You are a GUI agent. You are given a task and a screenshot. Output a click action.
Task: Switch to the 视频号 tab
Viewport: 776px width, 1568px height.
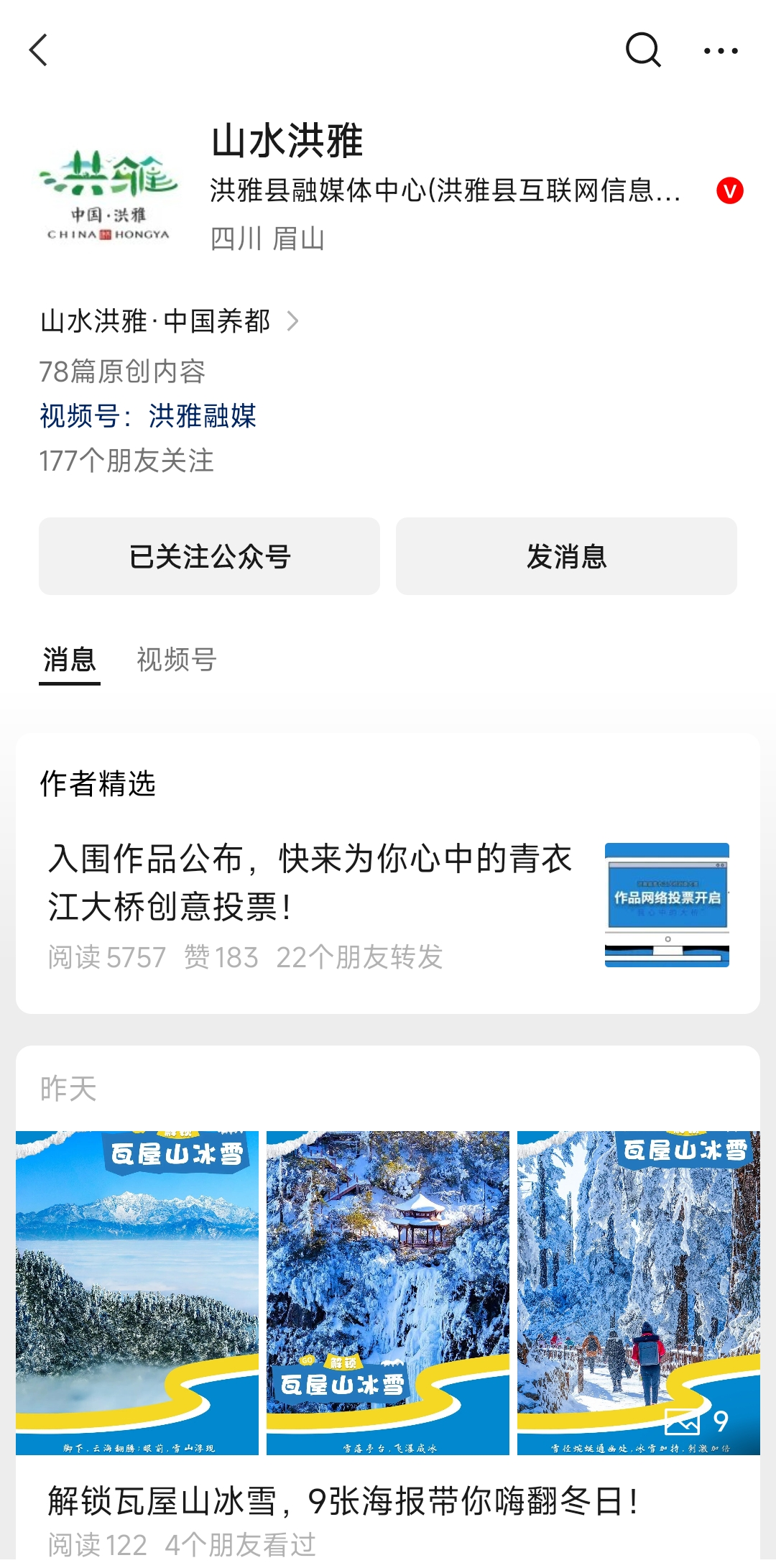(x=176, y=659)
